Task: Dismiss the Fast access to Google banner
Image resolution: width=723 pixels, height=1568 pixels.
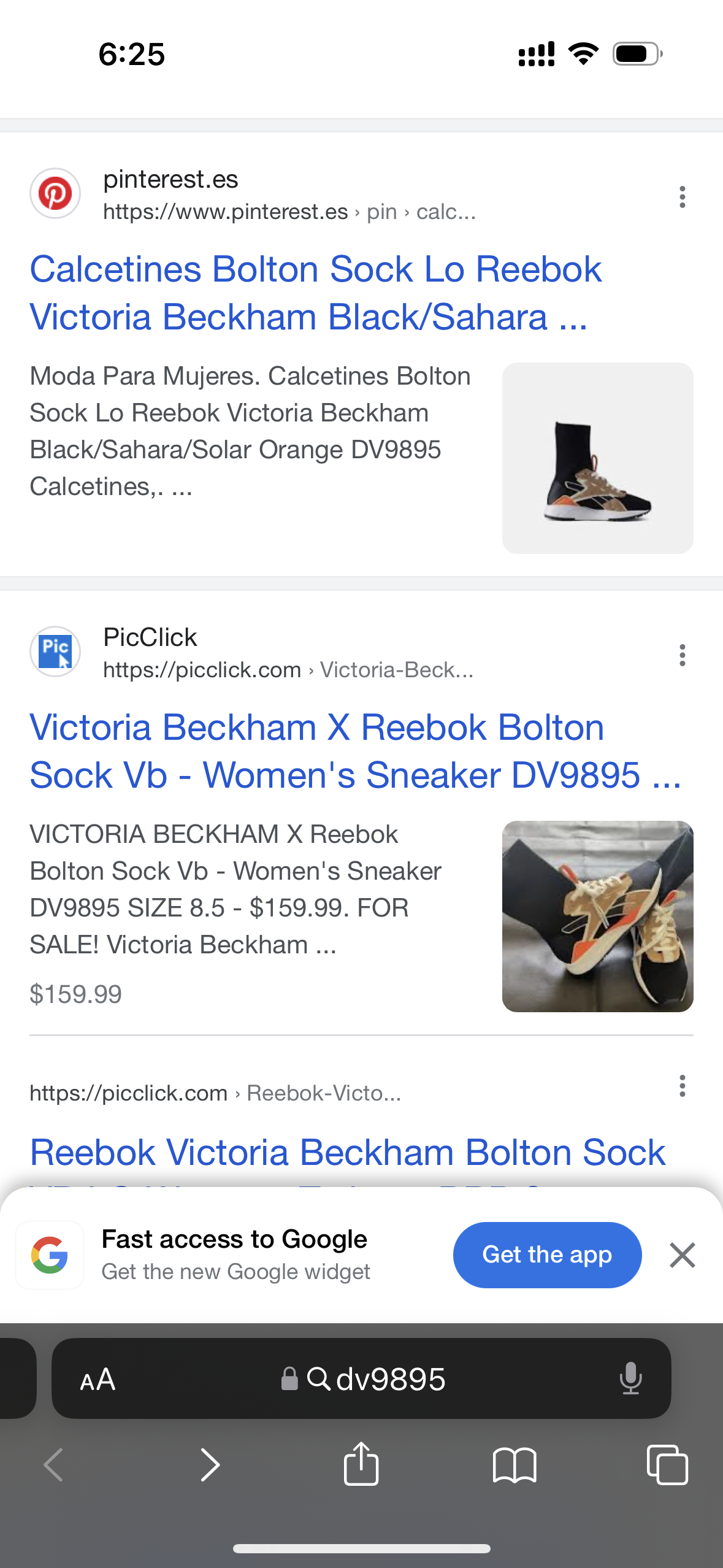Action: [x=682, y=1255]
